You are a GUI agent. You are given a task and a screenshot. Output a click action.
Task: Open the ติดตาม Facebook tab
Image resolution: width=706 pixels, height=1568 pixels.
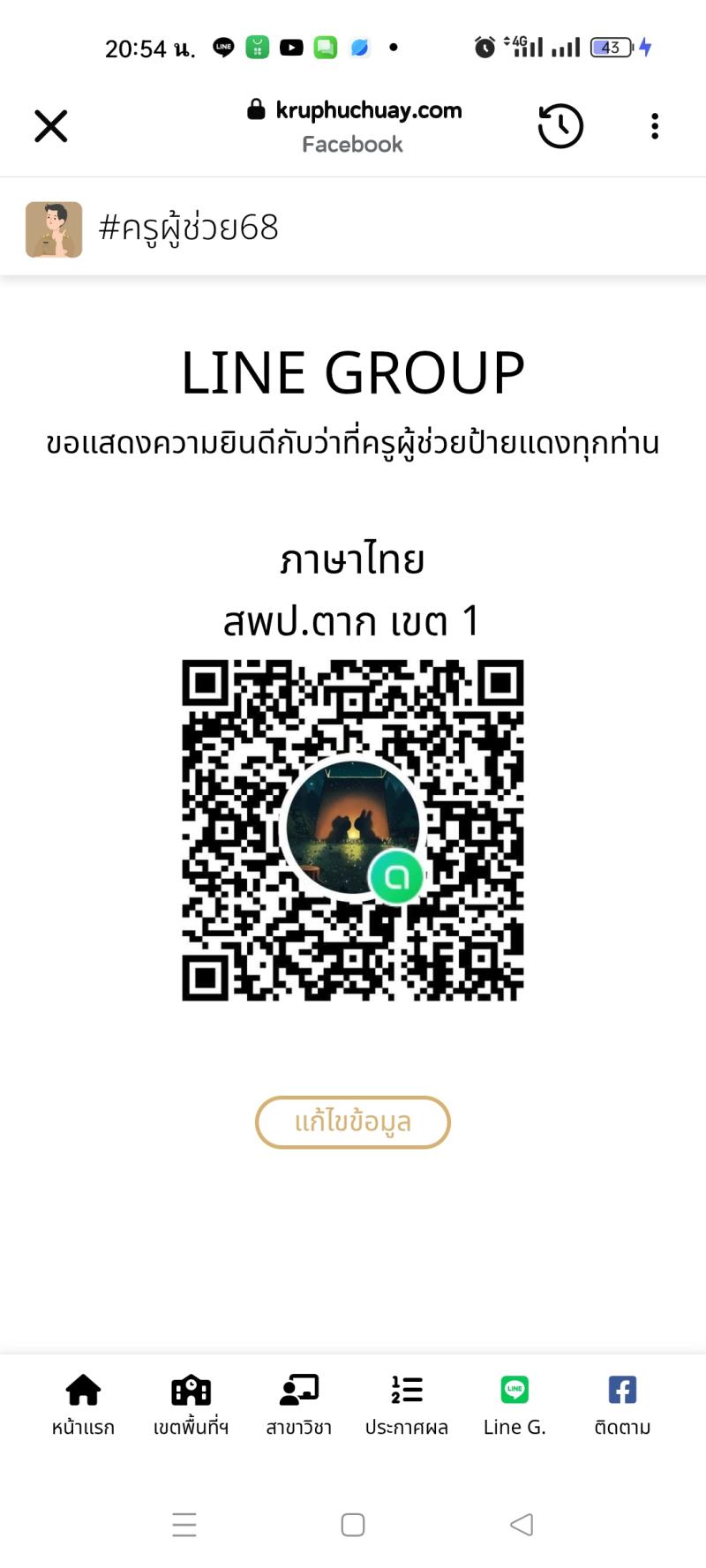622,1404
